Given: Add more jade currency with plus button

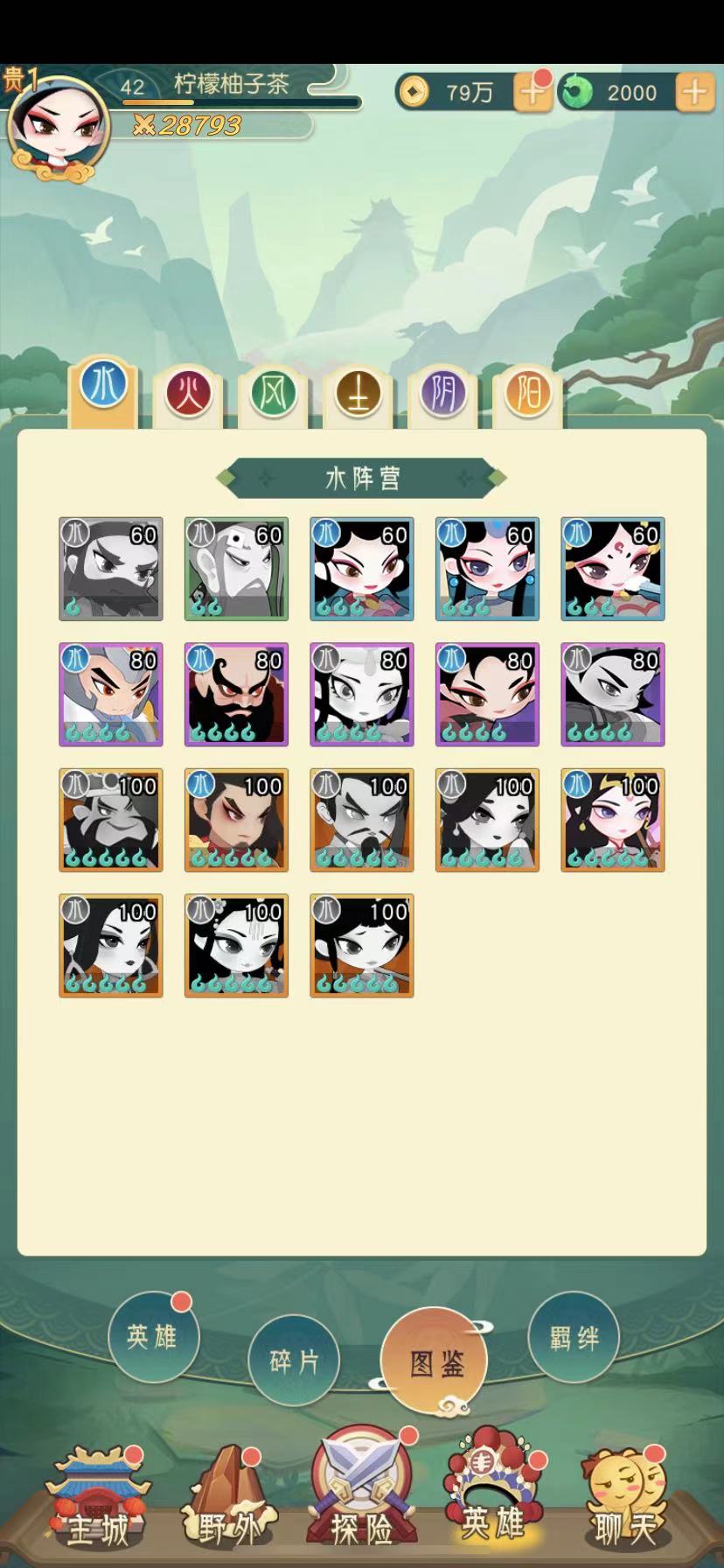Looking at the screenshot, I should tap(693, 92).
